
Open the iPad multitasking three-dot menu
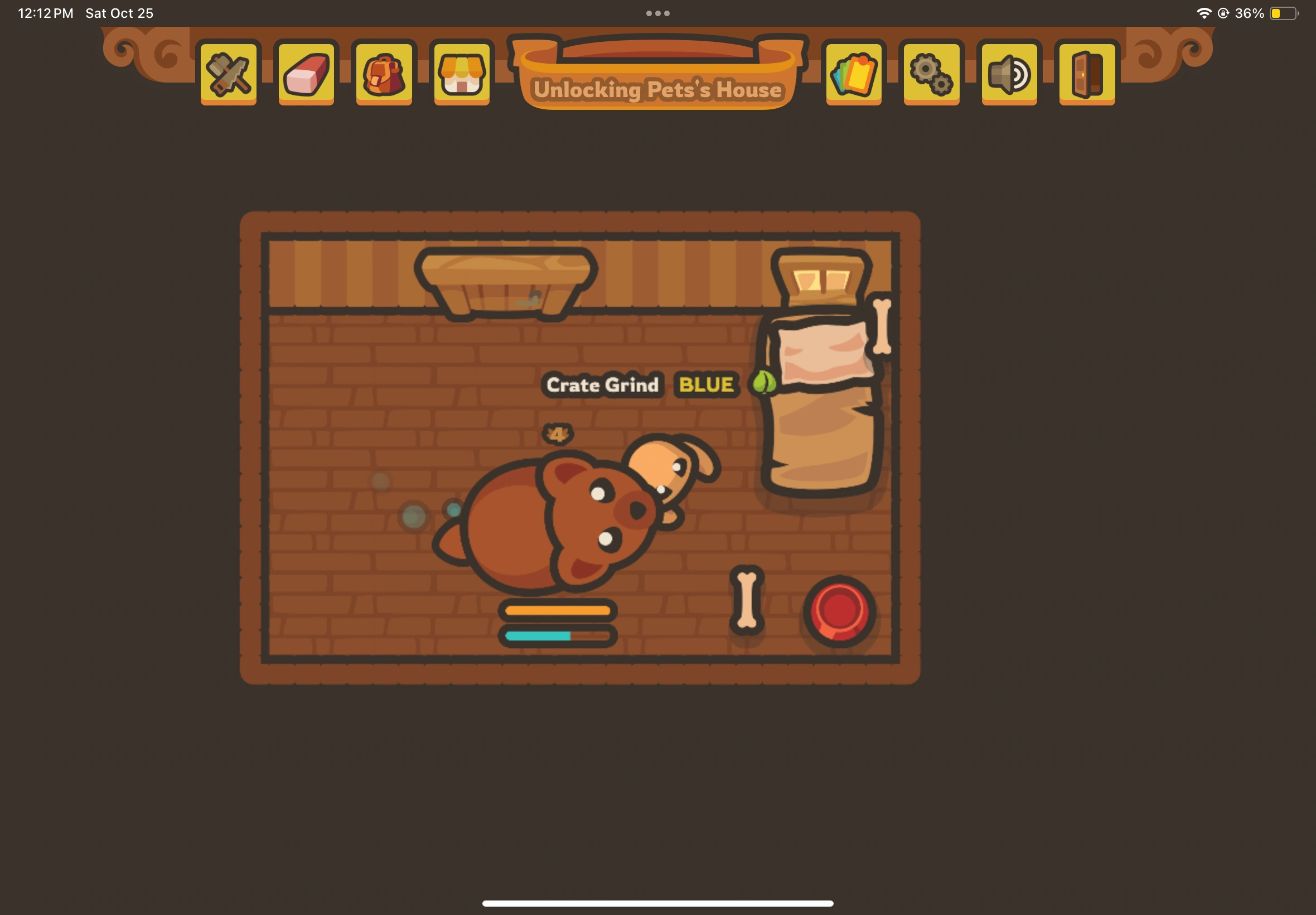[657, 13]
